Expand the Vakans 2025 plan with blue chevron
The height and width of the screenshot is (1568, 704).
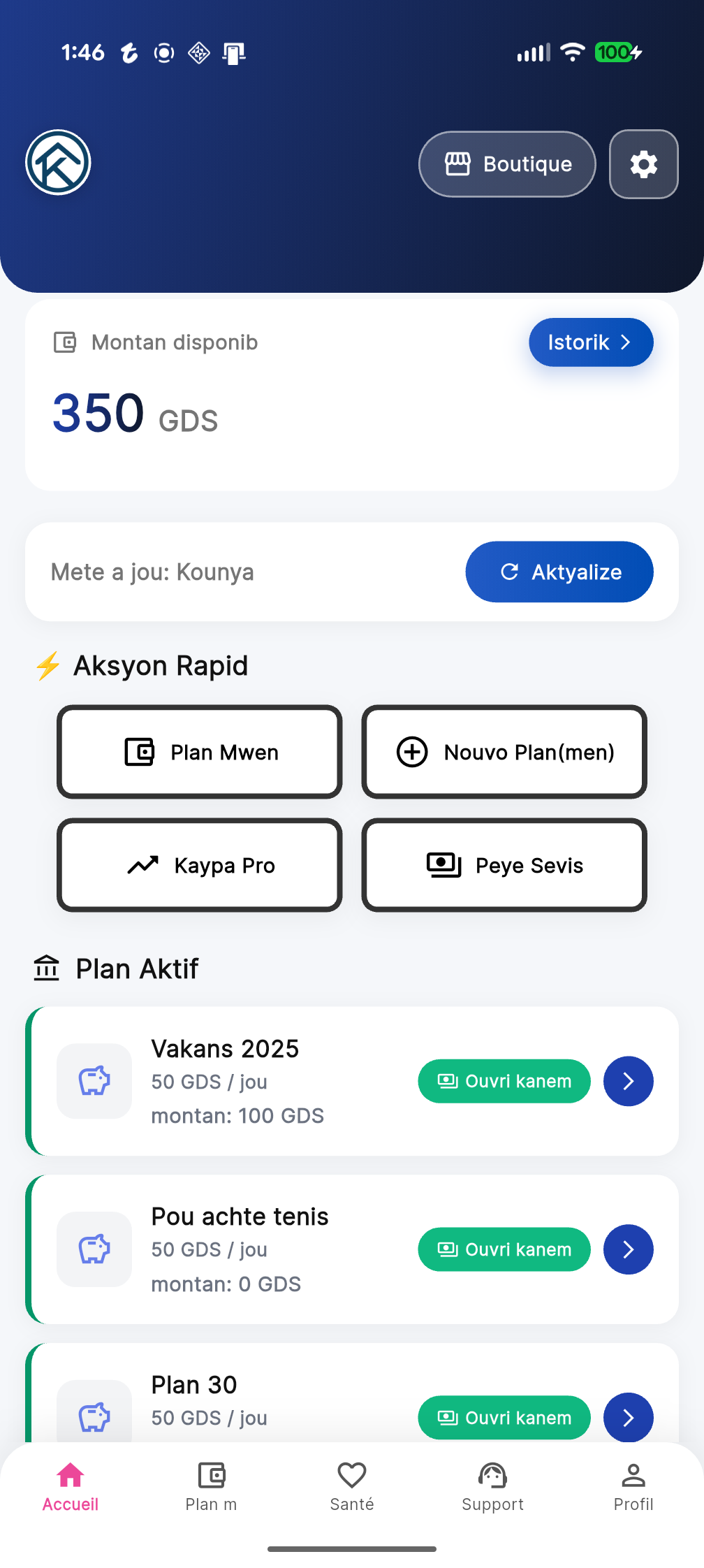click(627, 1081)
